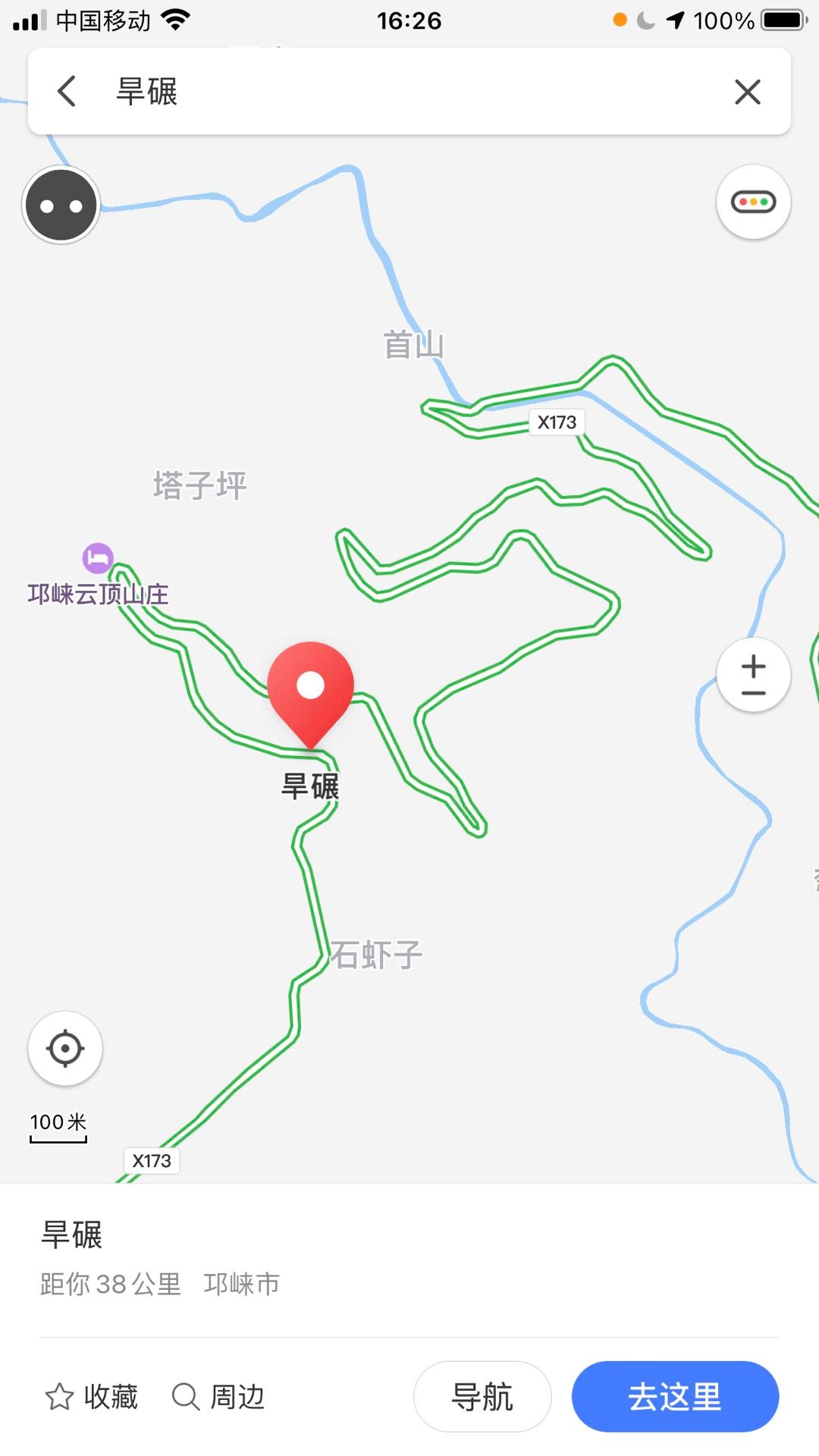Center the map on my location
The width and height of the screenshot is (819, 1456).
(65, 1049)
